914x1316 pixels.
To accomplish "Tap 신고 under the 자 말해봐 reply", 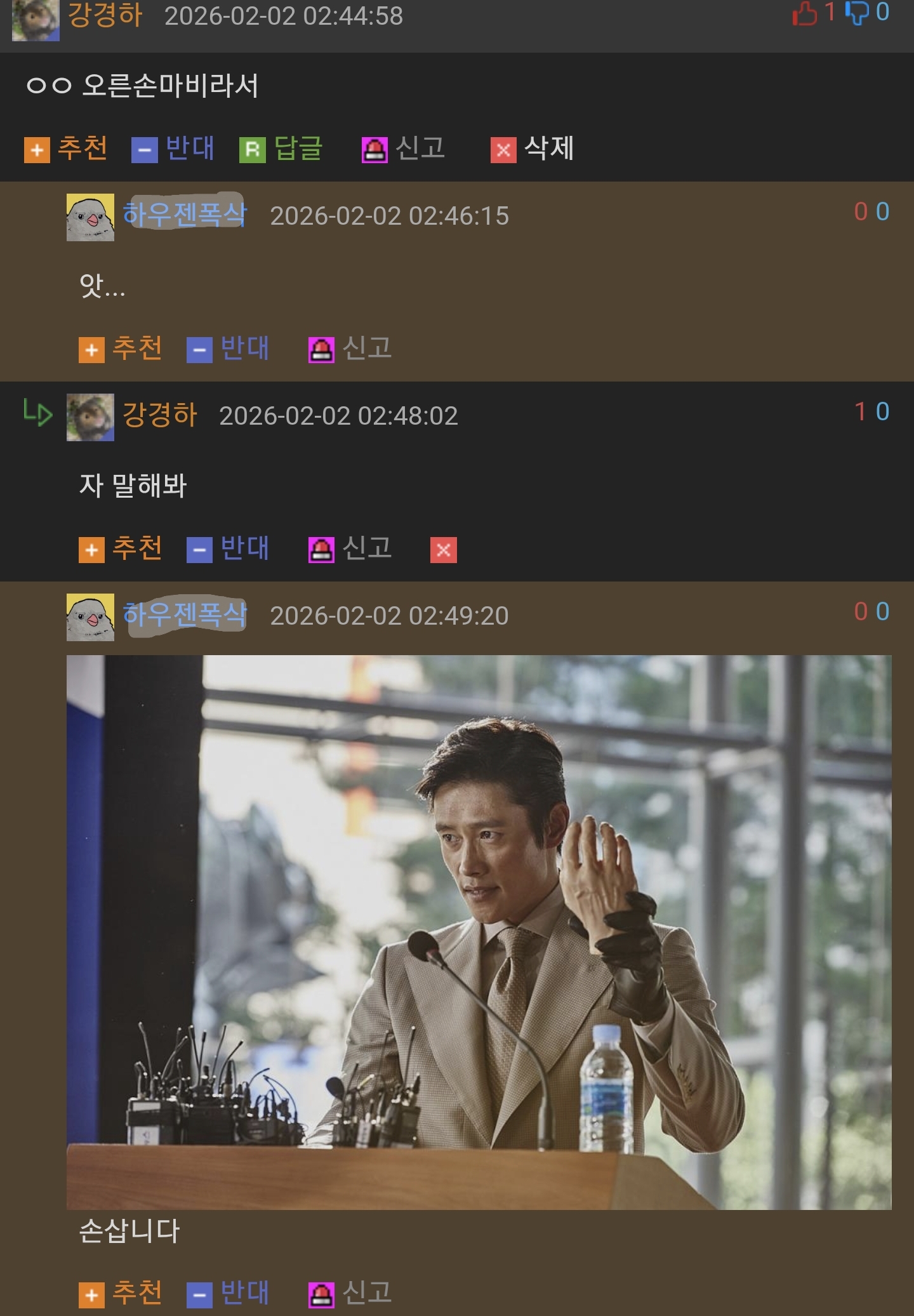I will [350, 549].
